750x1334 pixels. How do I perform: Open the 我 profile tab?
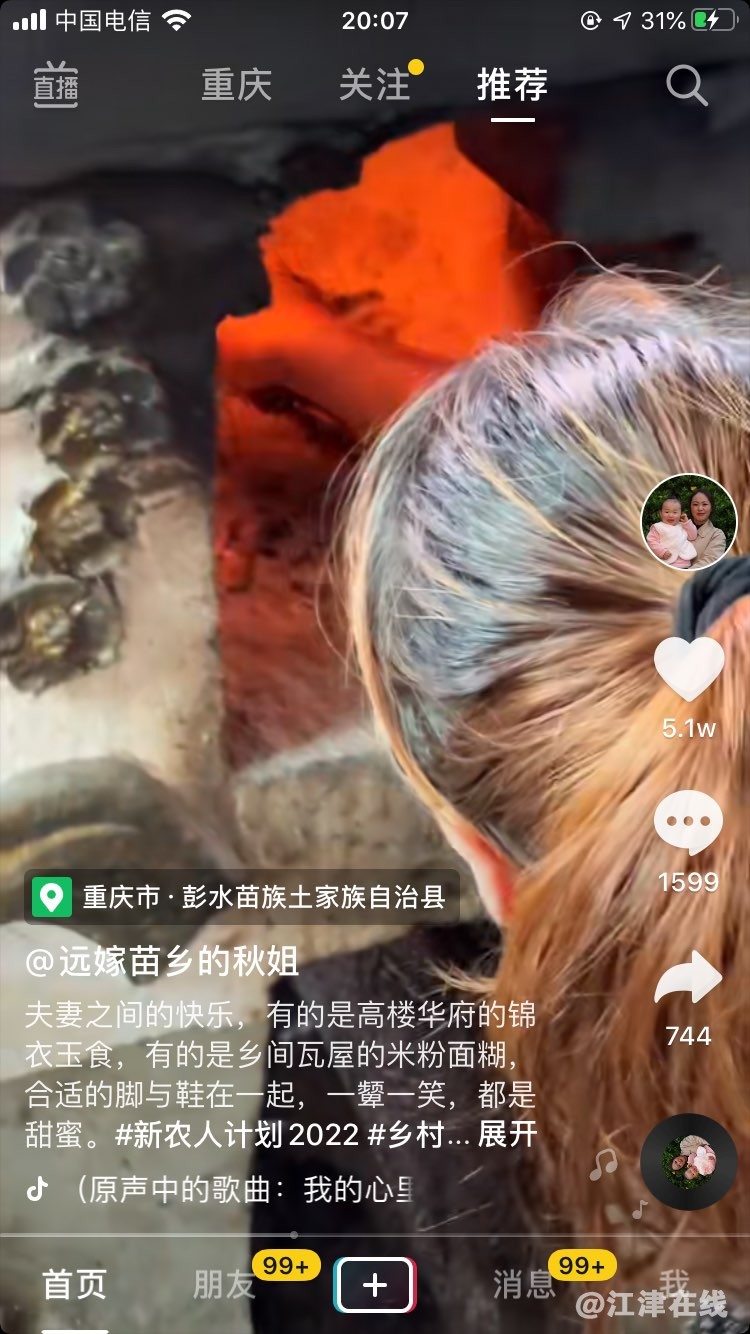[674, 1282]
